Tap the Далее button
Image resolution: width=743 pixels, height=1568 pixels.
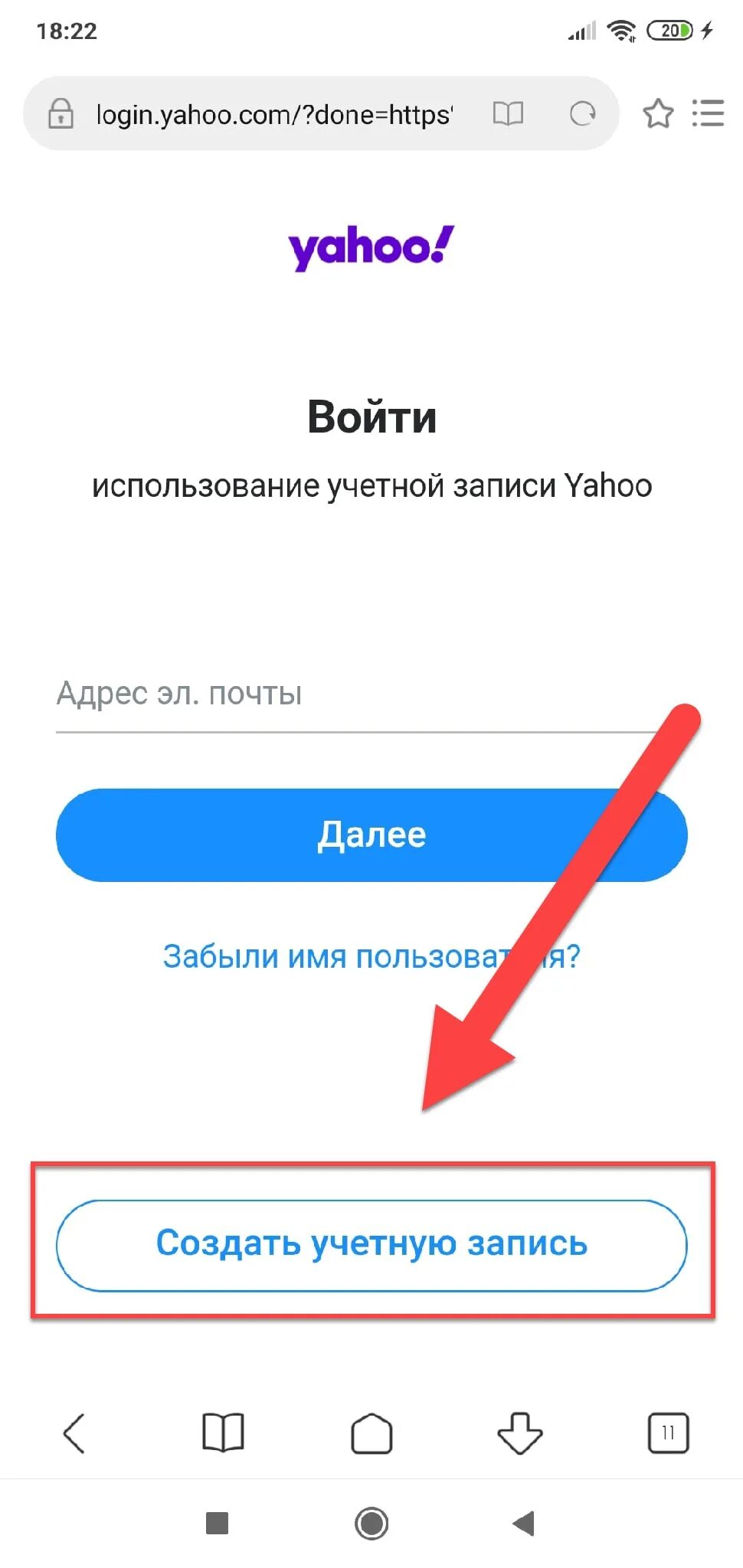[x=371, y=835]
